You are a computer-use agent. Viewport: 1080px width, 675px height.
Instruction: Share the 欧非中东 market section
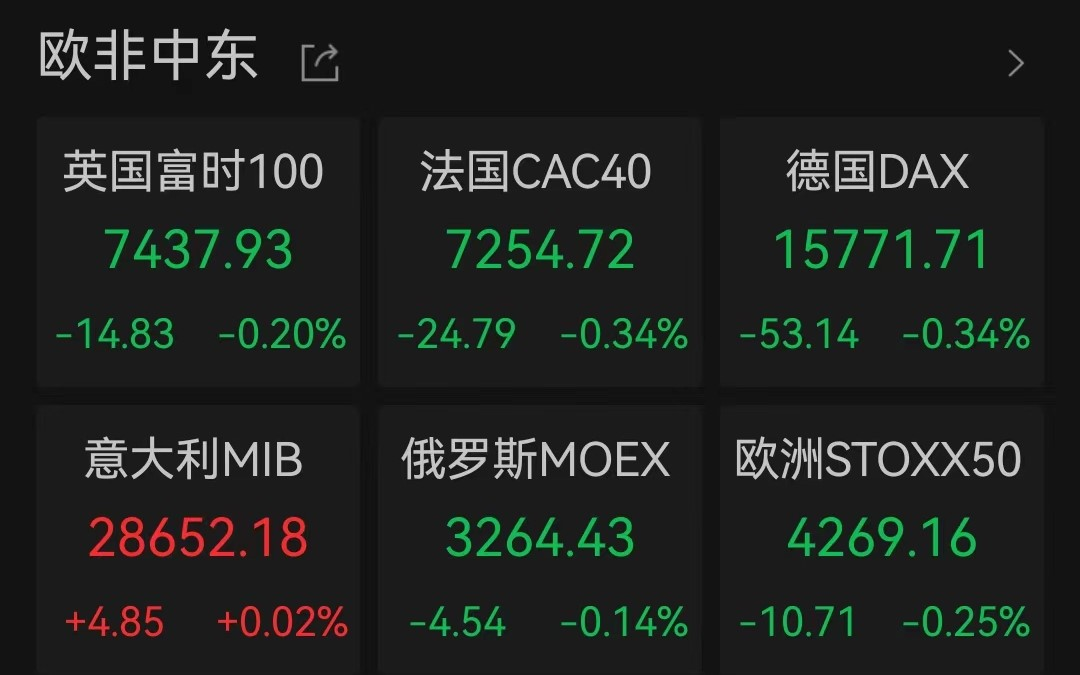pyautogui.click(x=320, y=63)
